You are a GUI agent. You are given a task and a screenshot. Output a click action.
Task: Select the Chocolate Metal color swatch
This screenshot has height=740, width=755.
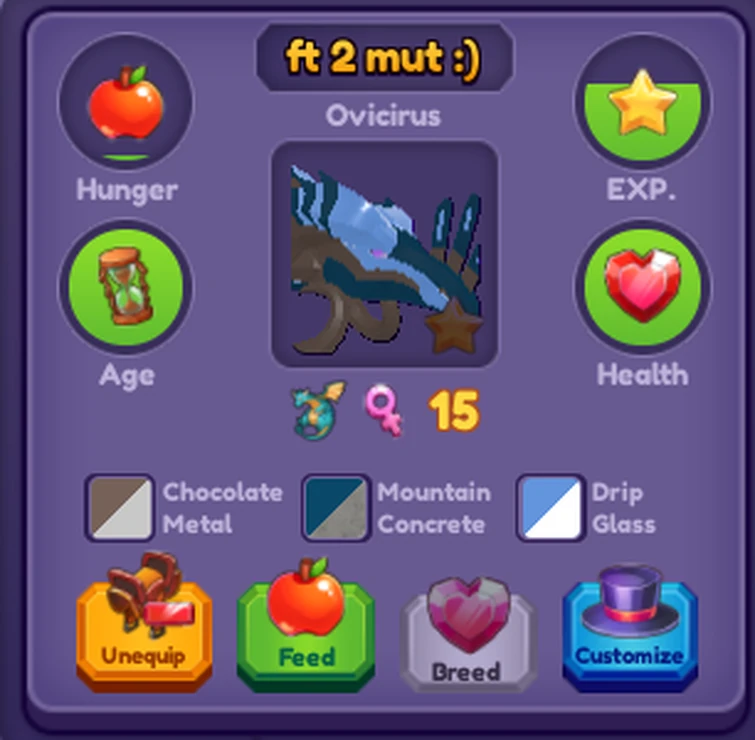click(x=119, y=507)
